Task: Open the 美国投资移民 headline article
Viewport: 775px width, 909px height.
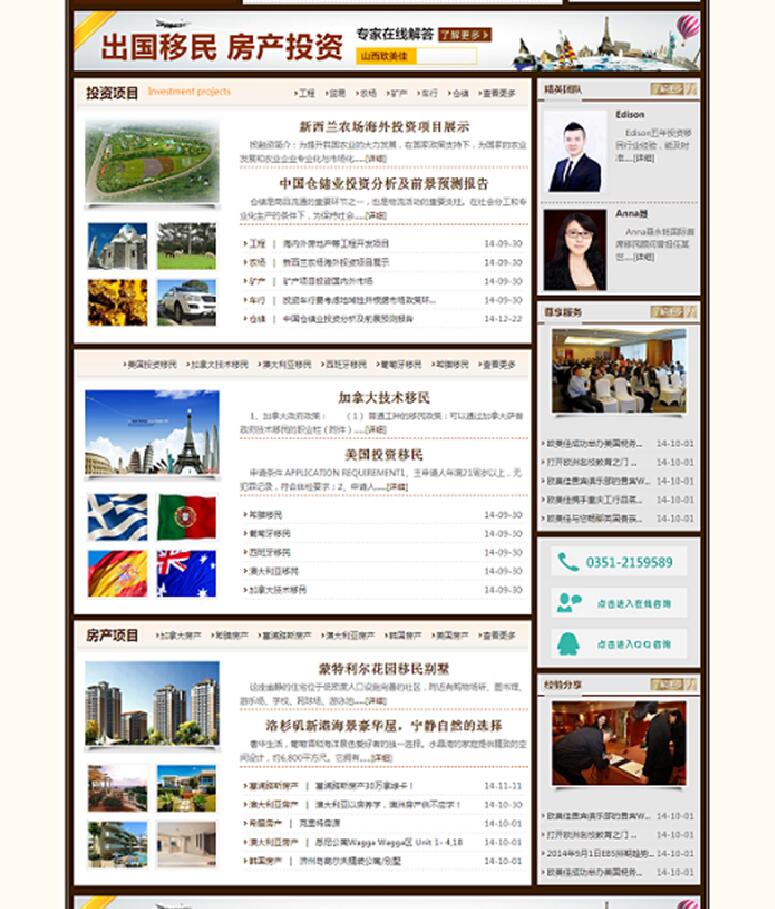Action: coord(384,454)
